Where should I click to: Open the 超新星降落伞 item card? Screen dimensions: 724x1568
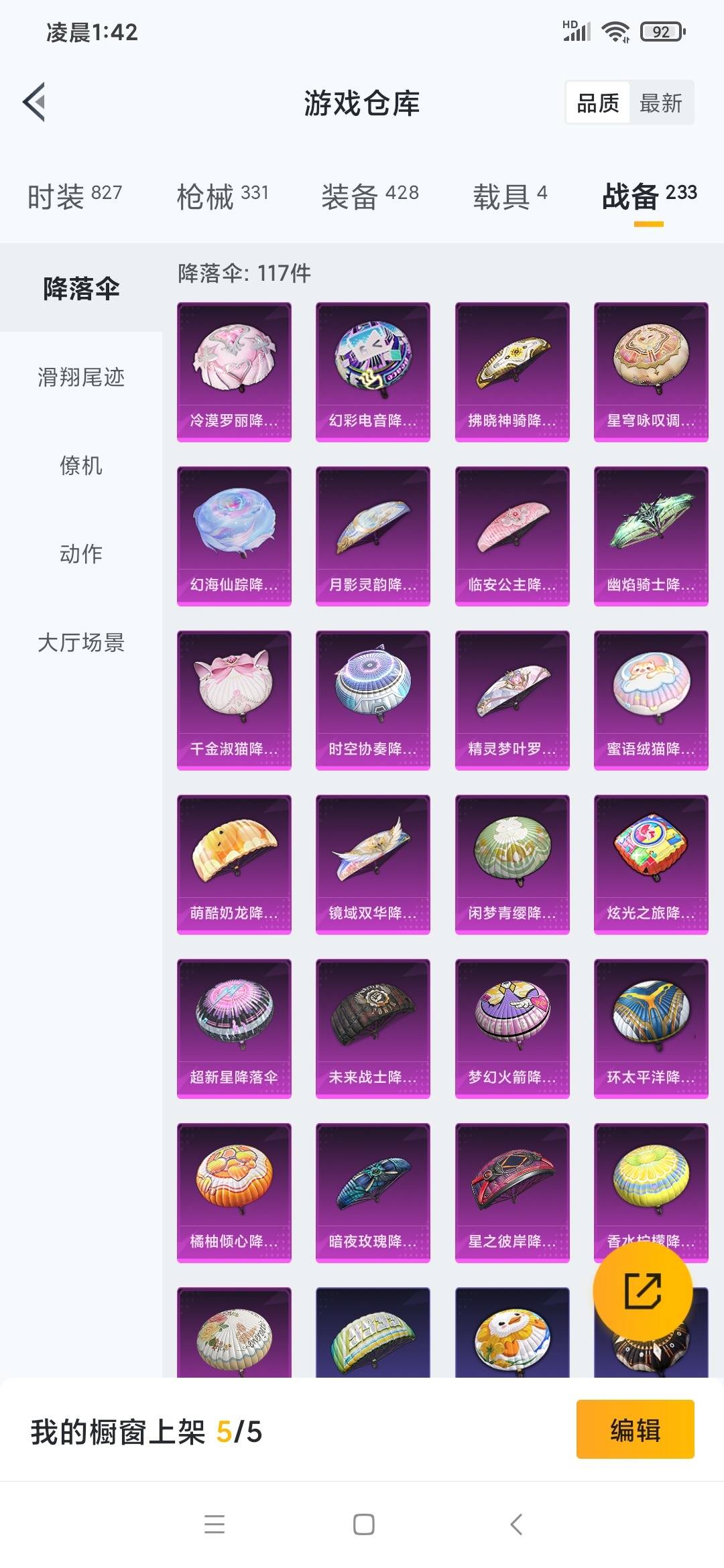point(233,1025)
